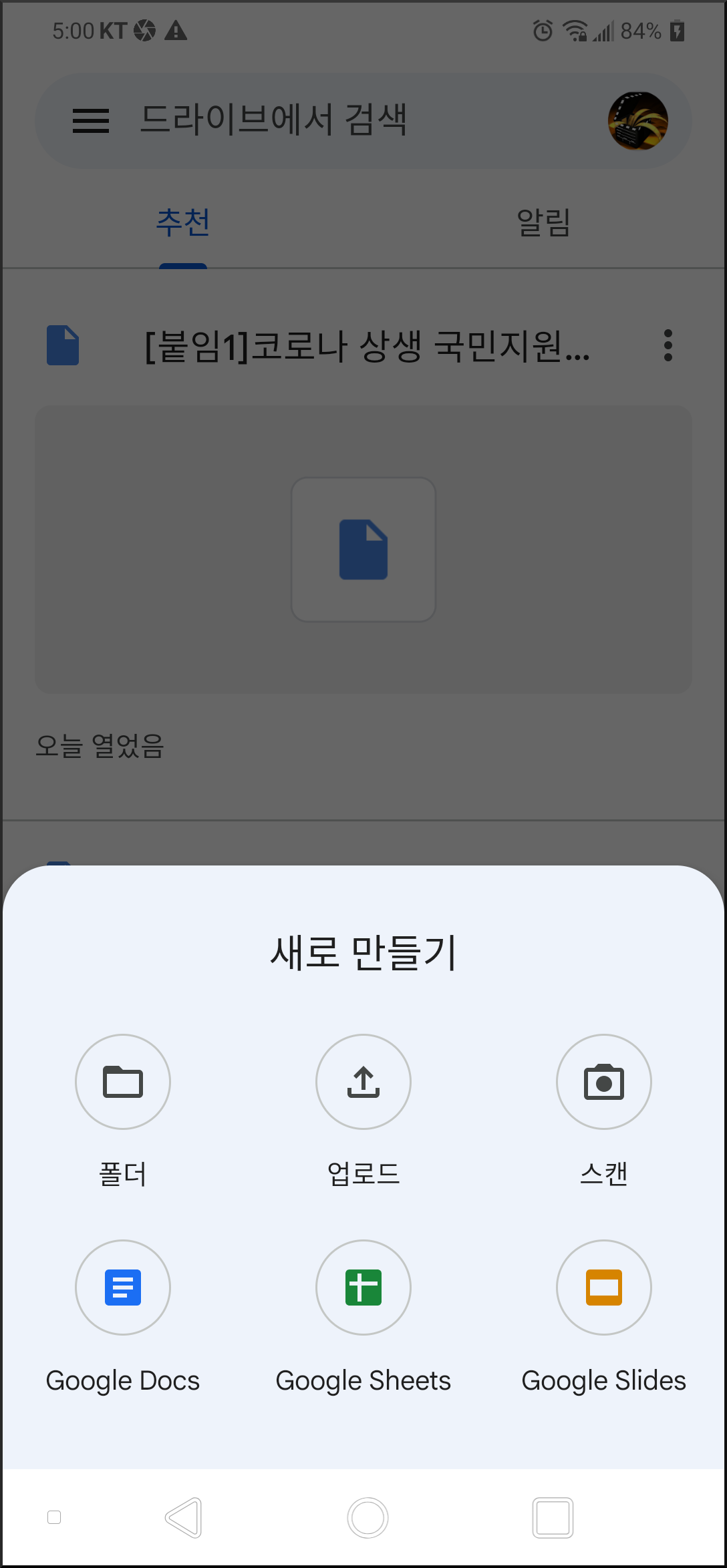Image resolution: width=727 pixels, height=1568 pixels.
Task: Create a new Google Sheets spreadsheet
Action: (363, 1288)
